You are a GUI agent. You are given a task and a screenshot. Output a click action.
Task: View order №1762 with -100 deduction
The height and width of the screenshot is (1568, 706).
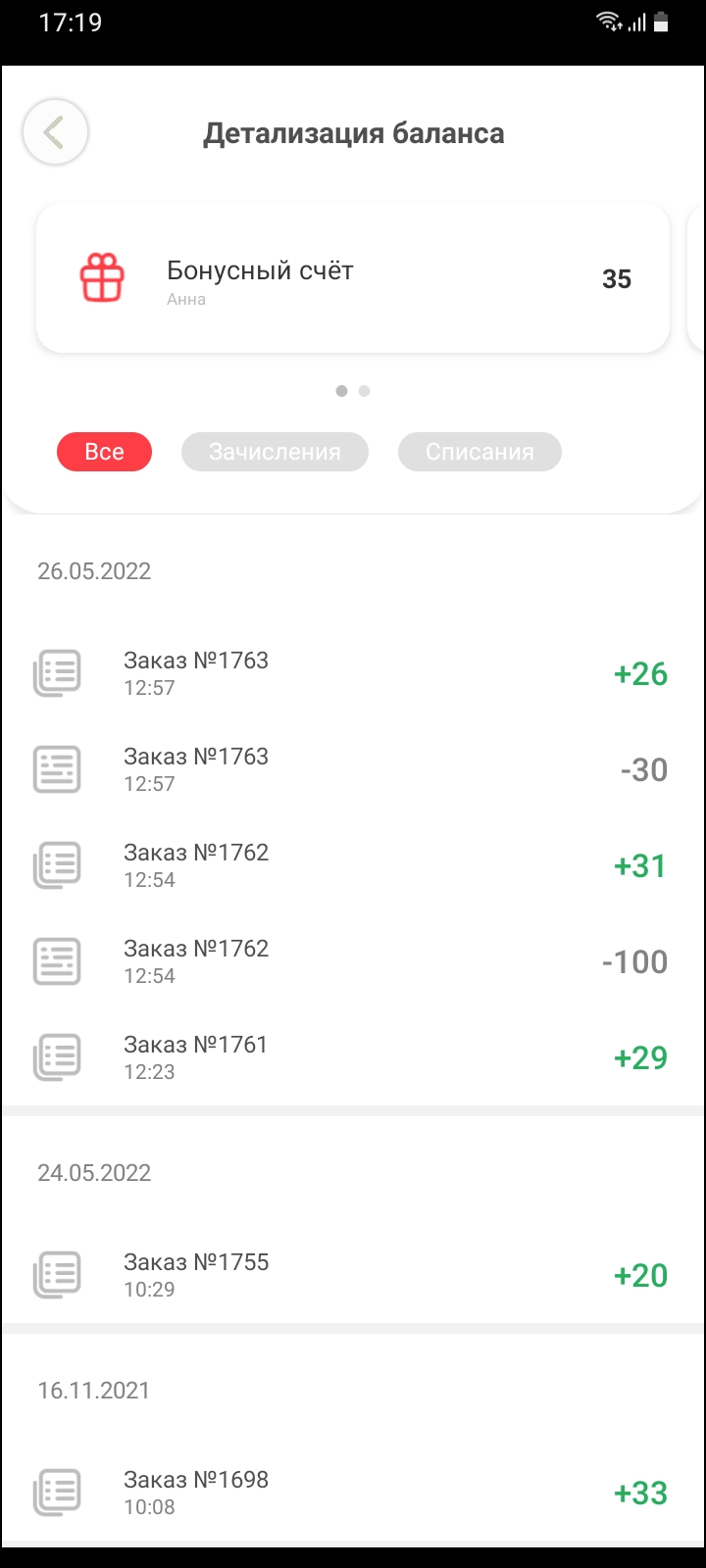coord(353,961)
